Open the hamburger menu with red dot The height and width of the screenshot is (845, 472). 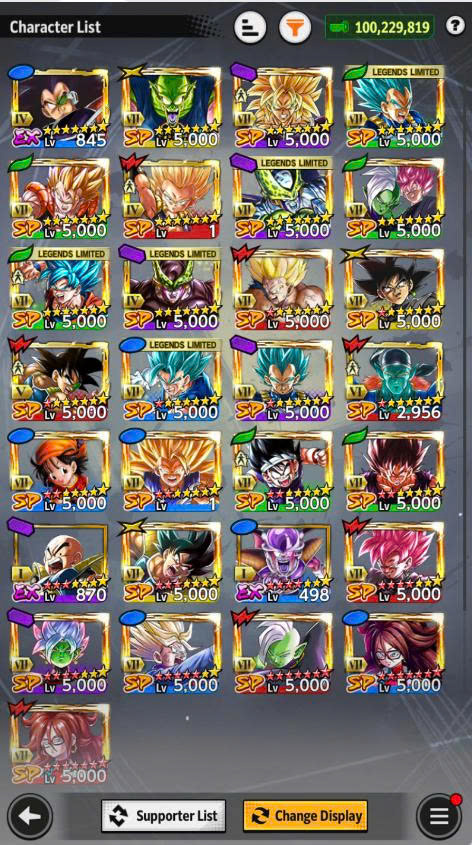(x=439, y=816)
